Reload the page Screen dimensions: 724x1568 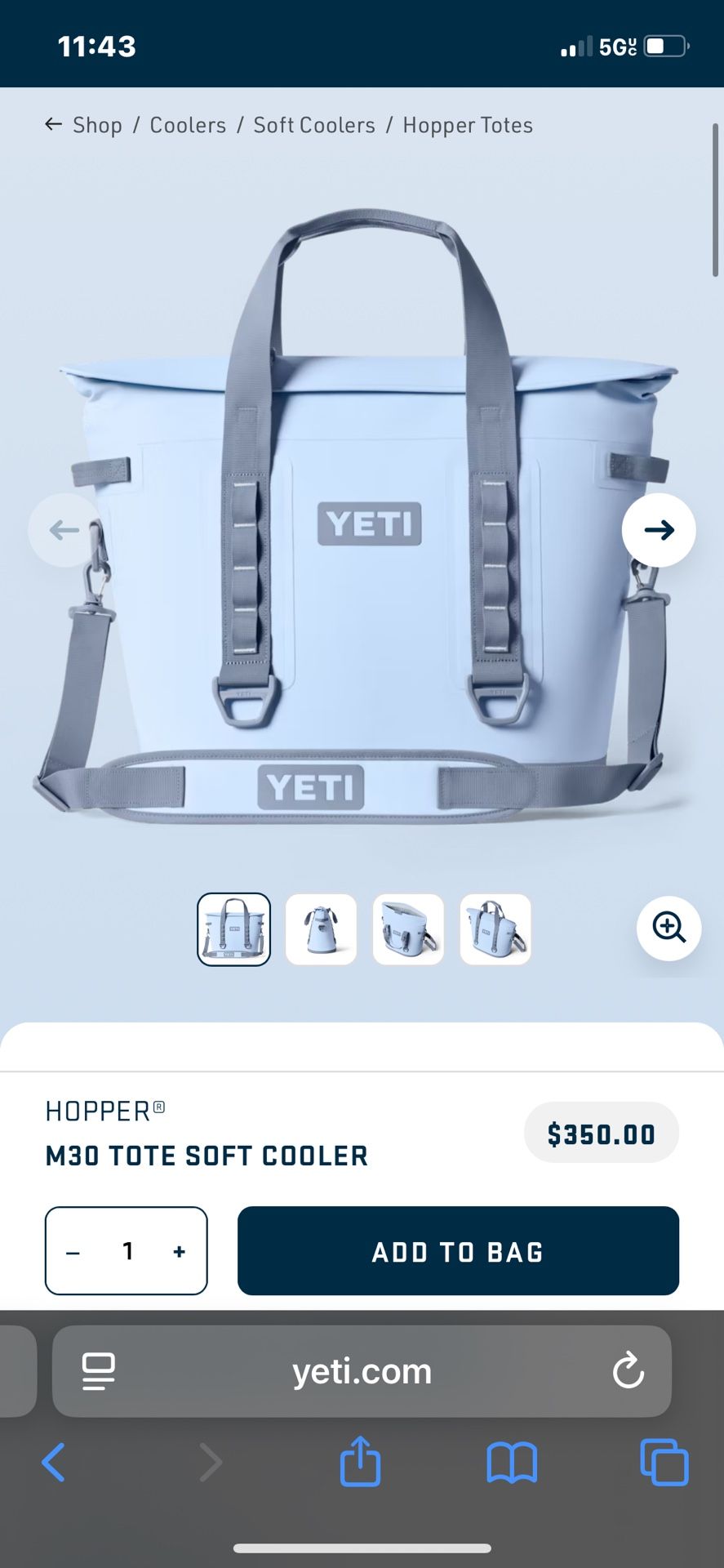[629, 1371]
